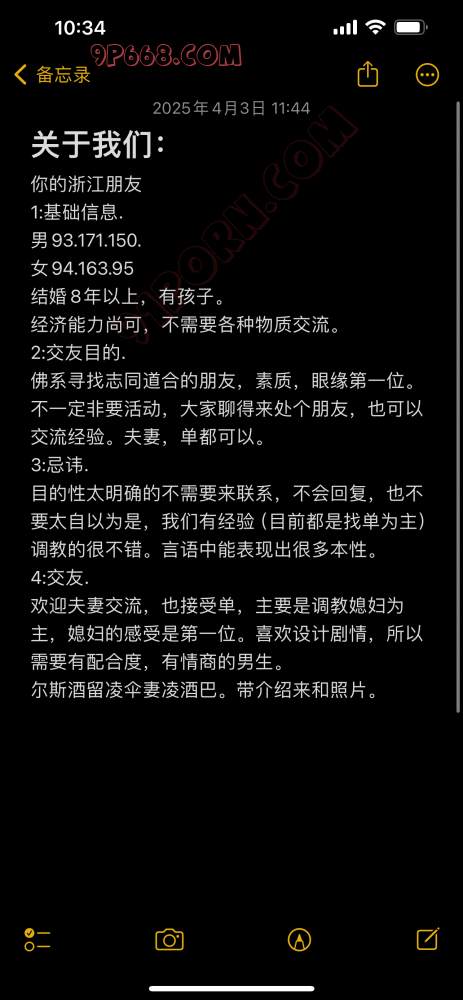Add a checklist to the note
Viewport: 463px width, 1000px height.
pos(38,939)
